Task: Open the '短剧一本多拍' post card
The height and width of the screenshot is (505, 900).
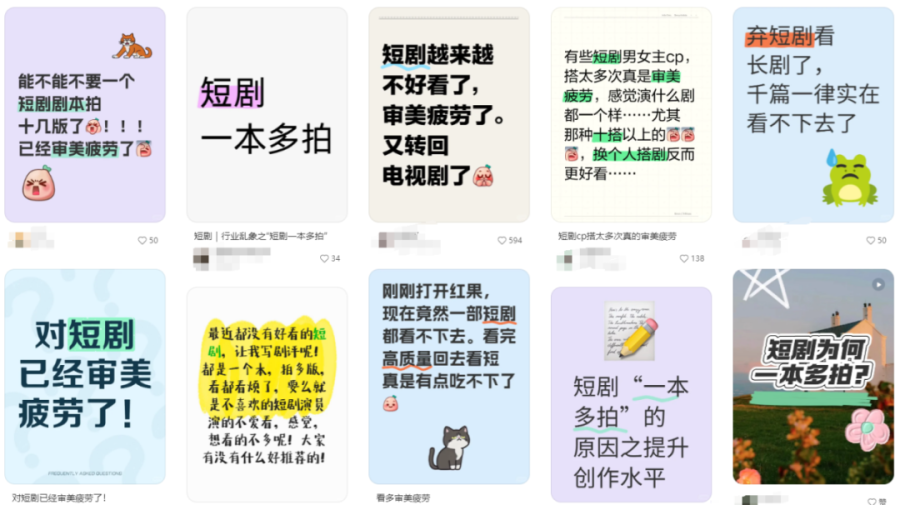Action: pyautogui.click(x=267, y=115)
